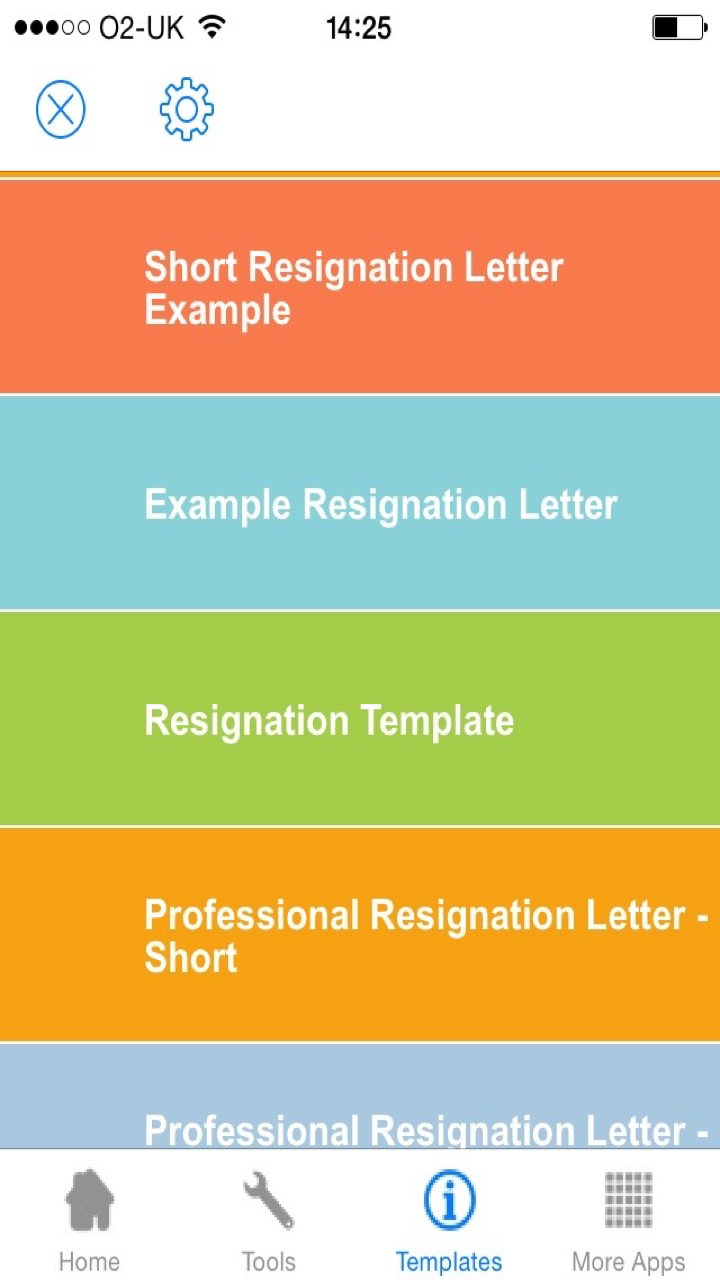Tap the close X icon

(61, 109)
